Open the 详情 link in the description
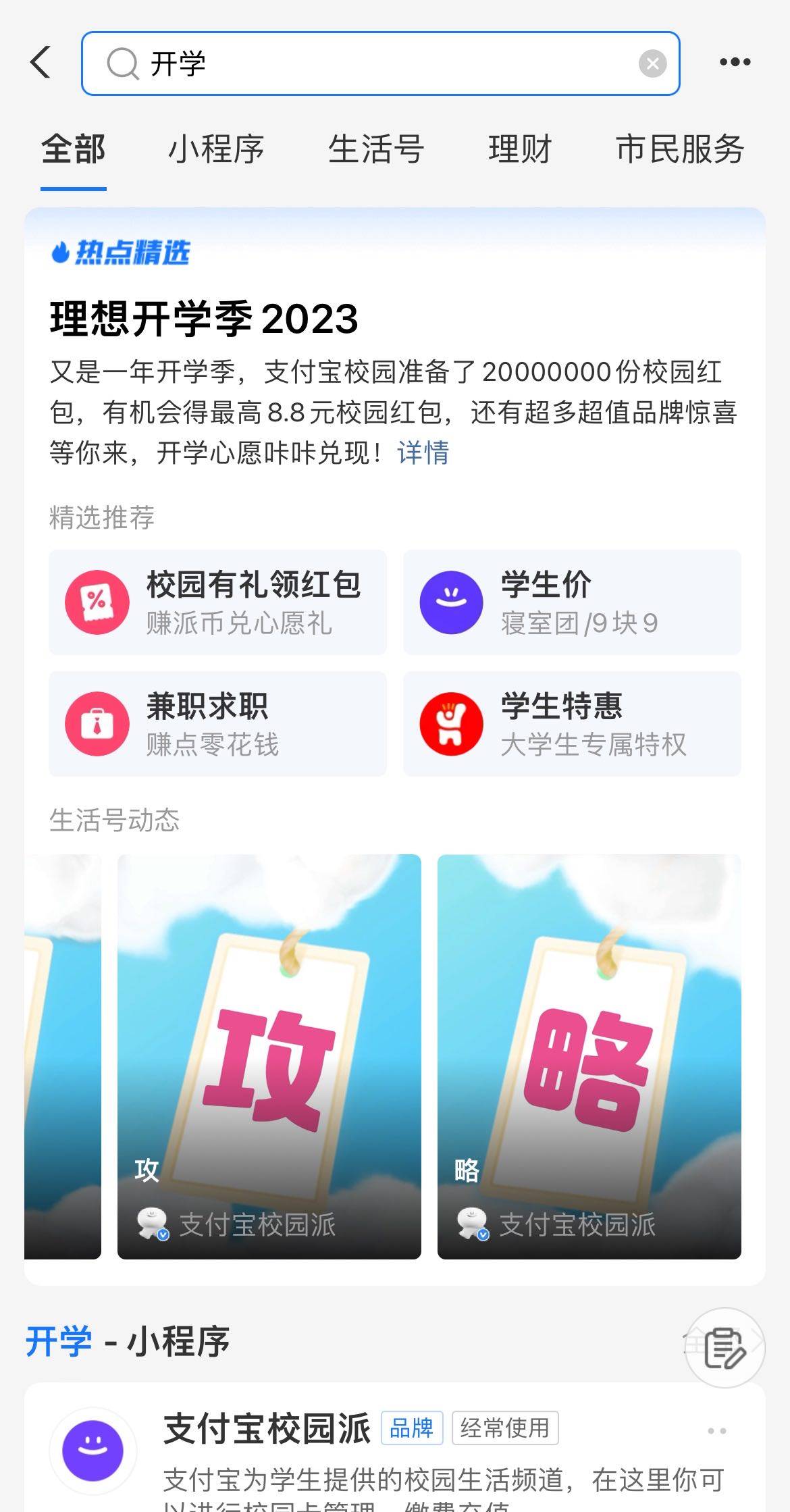 coord(423,452)
